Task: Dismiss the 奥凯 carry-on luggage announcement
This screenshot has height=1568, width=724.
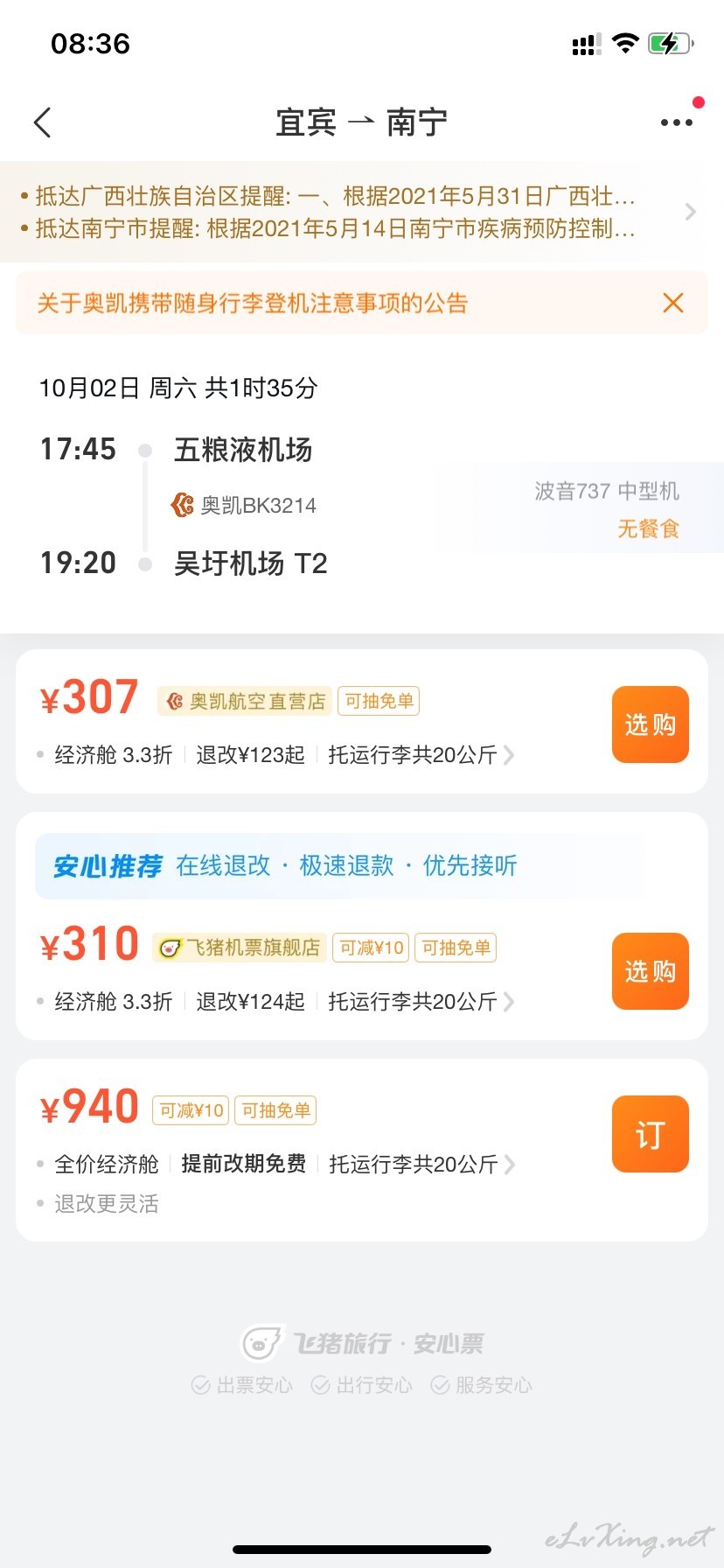Action: (x=673, y=303)
